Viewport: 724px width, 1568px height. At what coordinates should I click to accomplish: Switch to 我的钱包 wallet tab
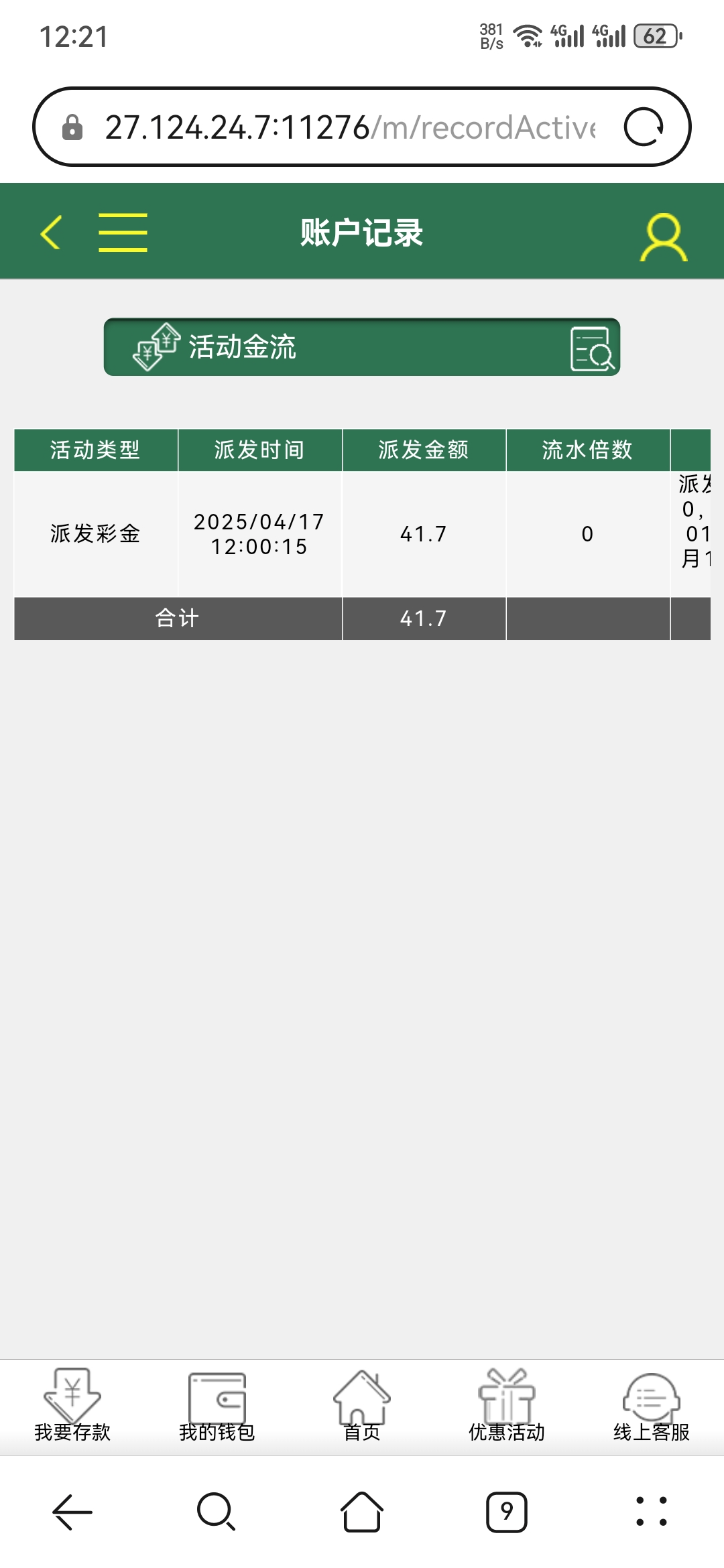pos(217,1406)
